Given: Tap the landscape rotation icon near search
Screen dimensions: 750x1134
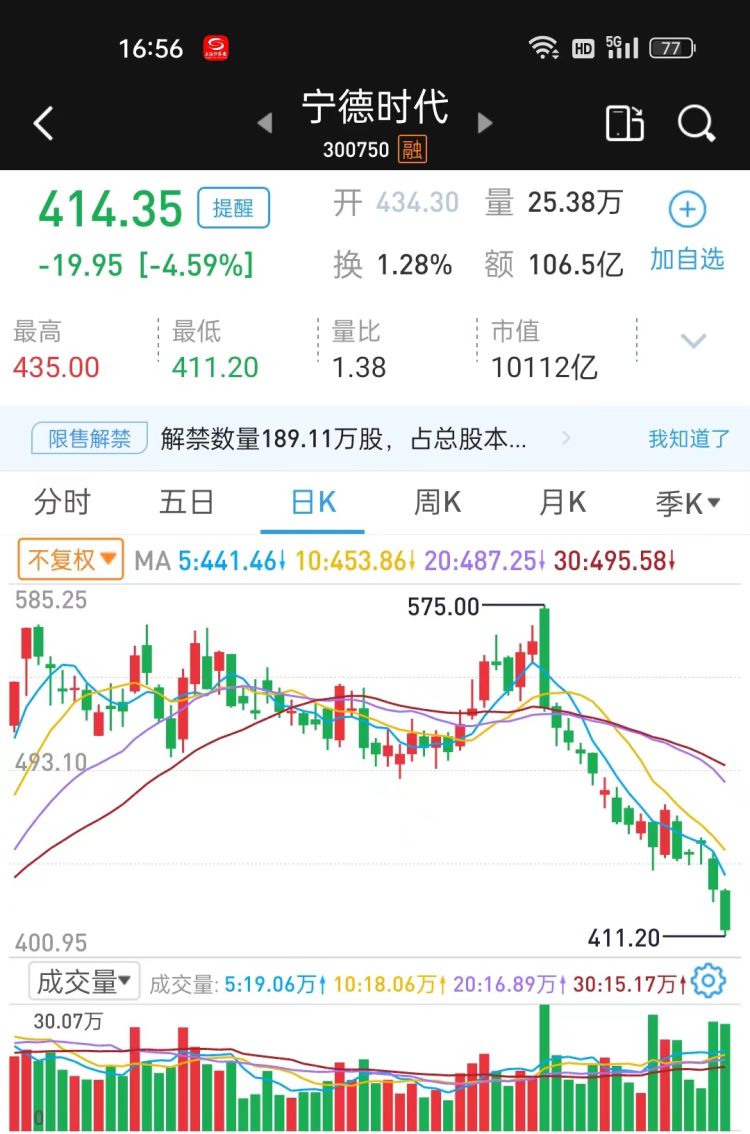Looking at the screenshot, I should click(x=625, y=122).
